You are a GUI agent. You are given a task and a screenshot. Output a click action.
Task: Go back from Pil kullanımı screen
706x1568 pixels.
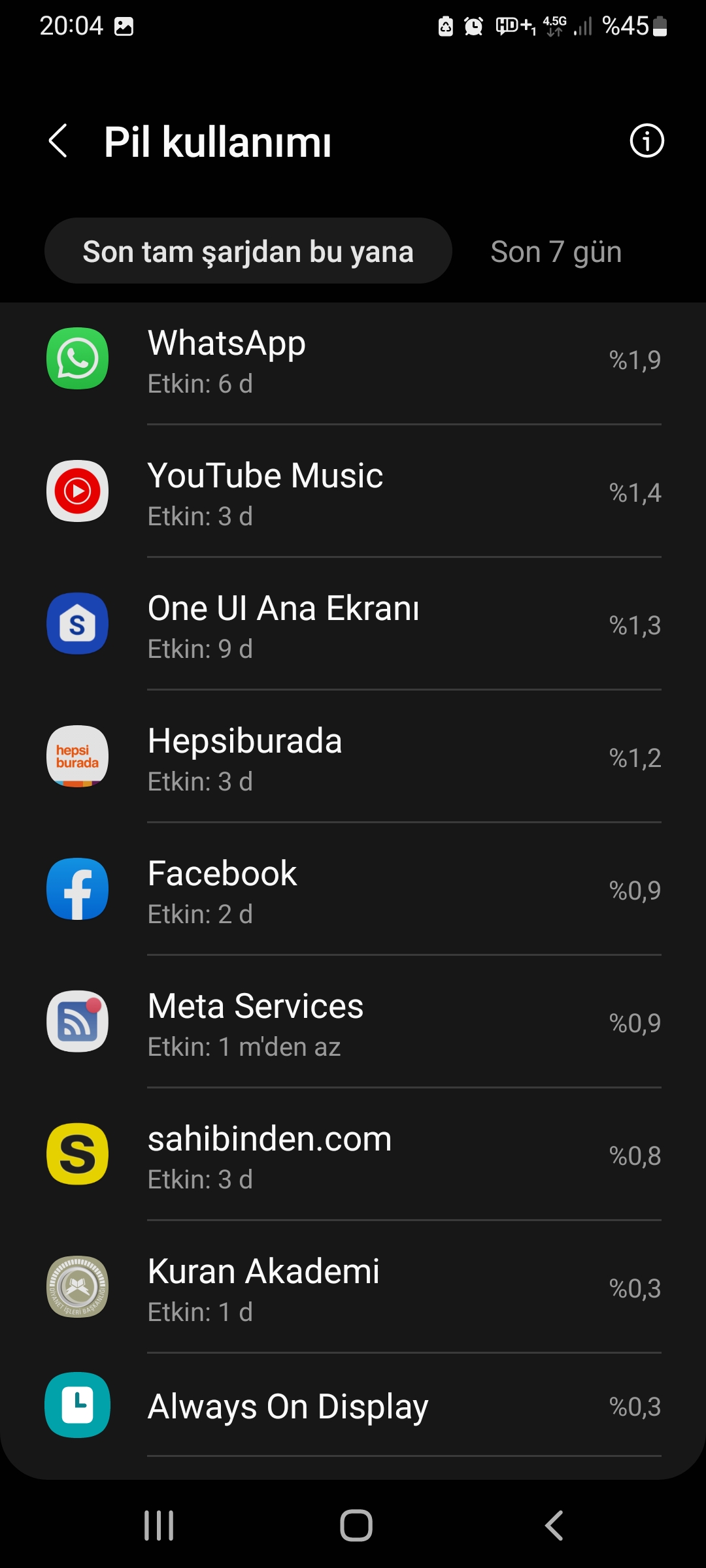59,141
